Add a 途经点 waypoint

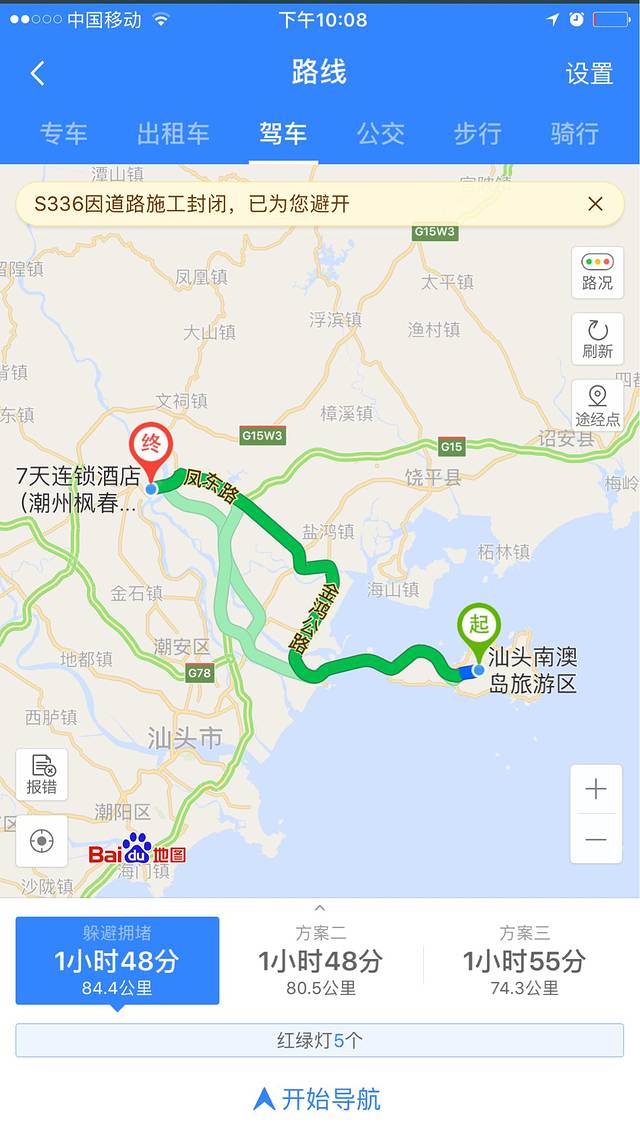coord(597,406)
